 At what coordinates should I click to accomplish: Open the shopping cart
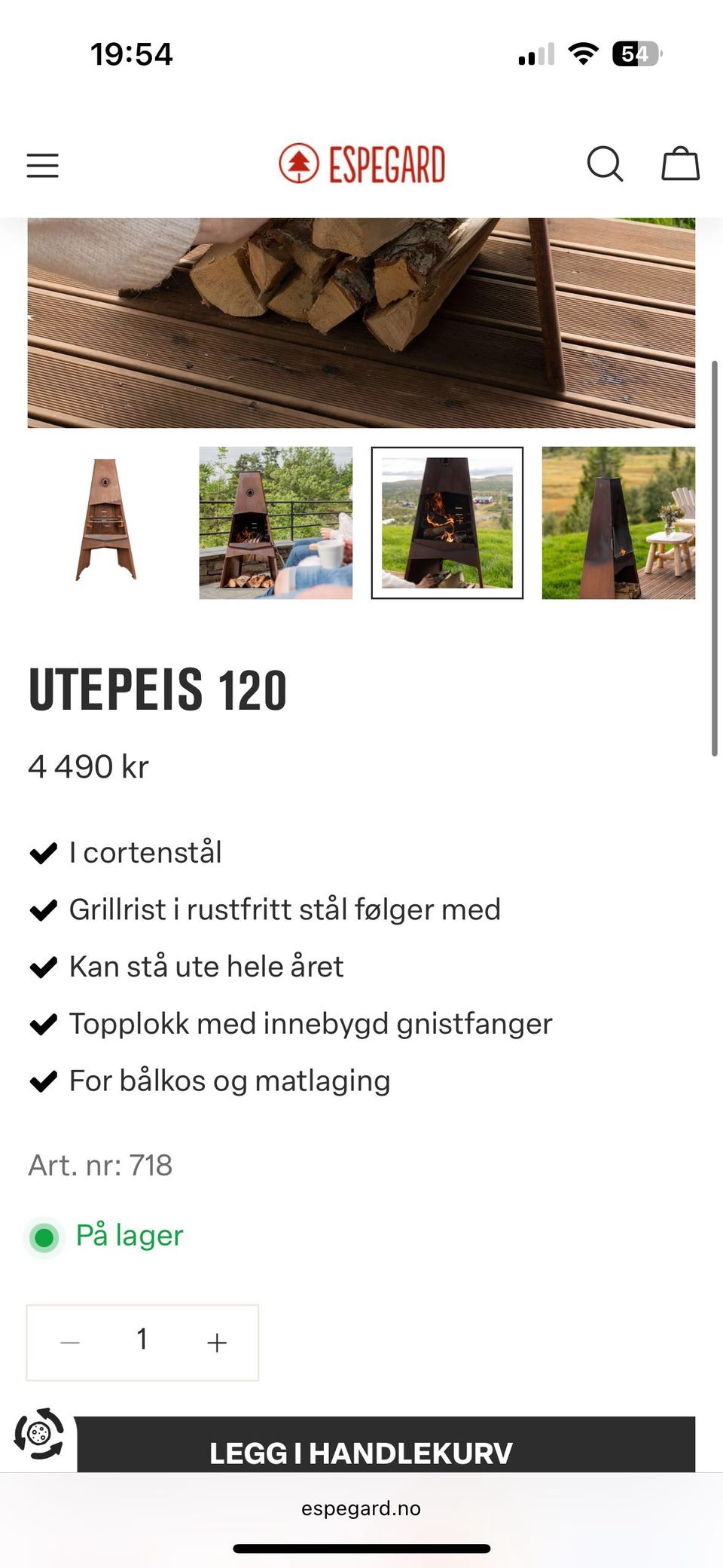pos(680,164)
